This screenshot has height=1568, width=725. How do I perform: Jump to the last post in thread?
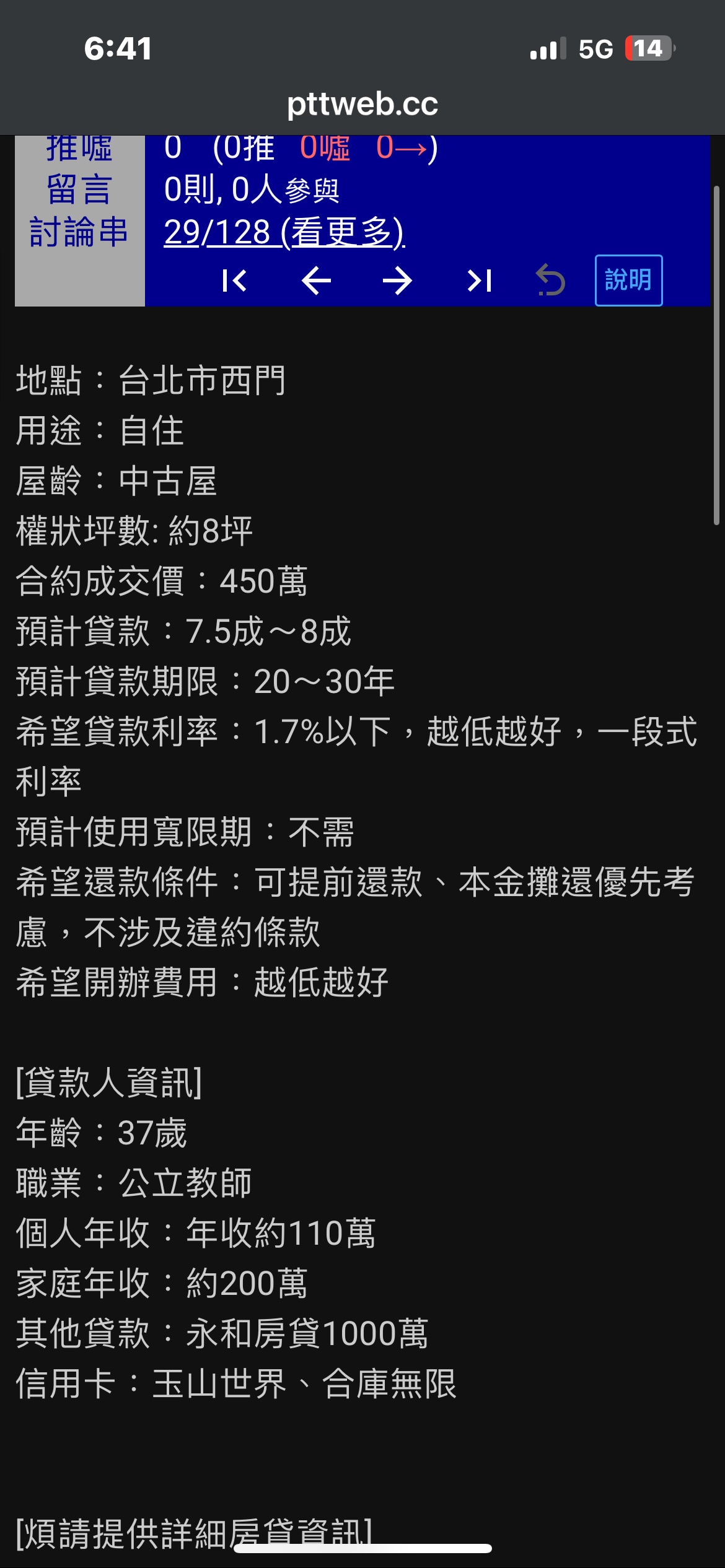click(x=479, y=281)
